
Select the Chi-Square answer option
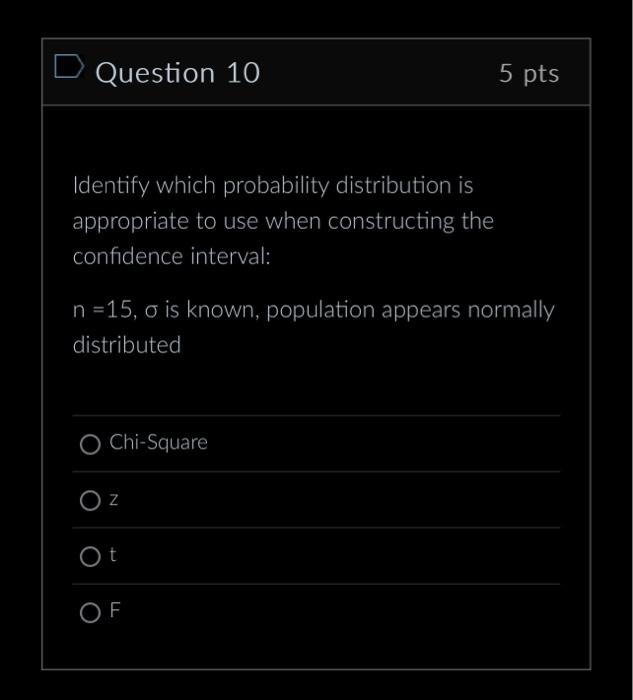[x=90, y=444]
